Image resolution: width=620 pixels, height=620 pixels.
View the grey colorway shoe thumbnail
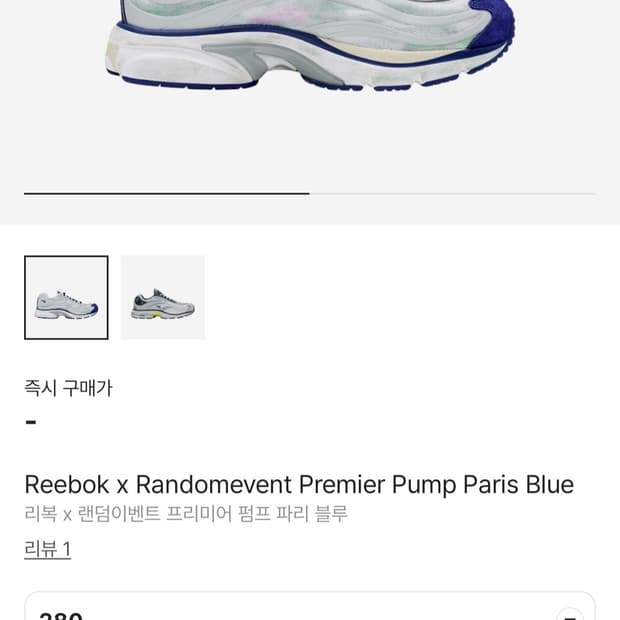click(162, 298)
